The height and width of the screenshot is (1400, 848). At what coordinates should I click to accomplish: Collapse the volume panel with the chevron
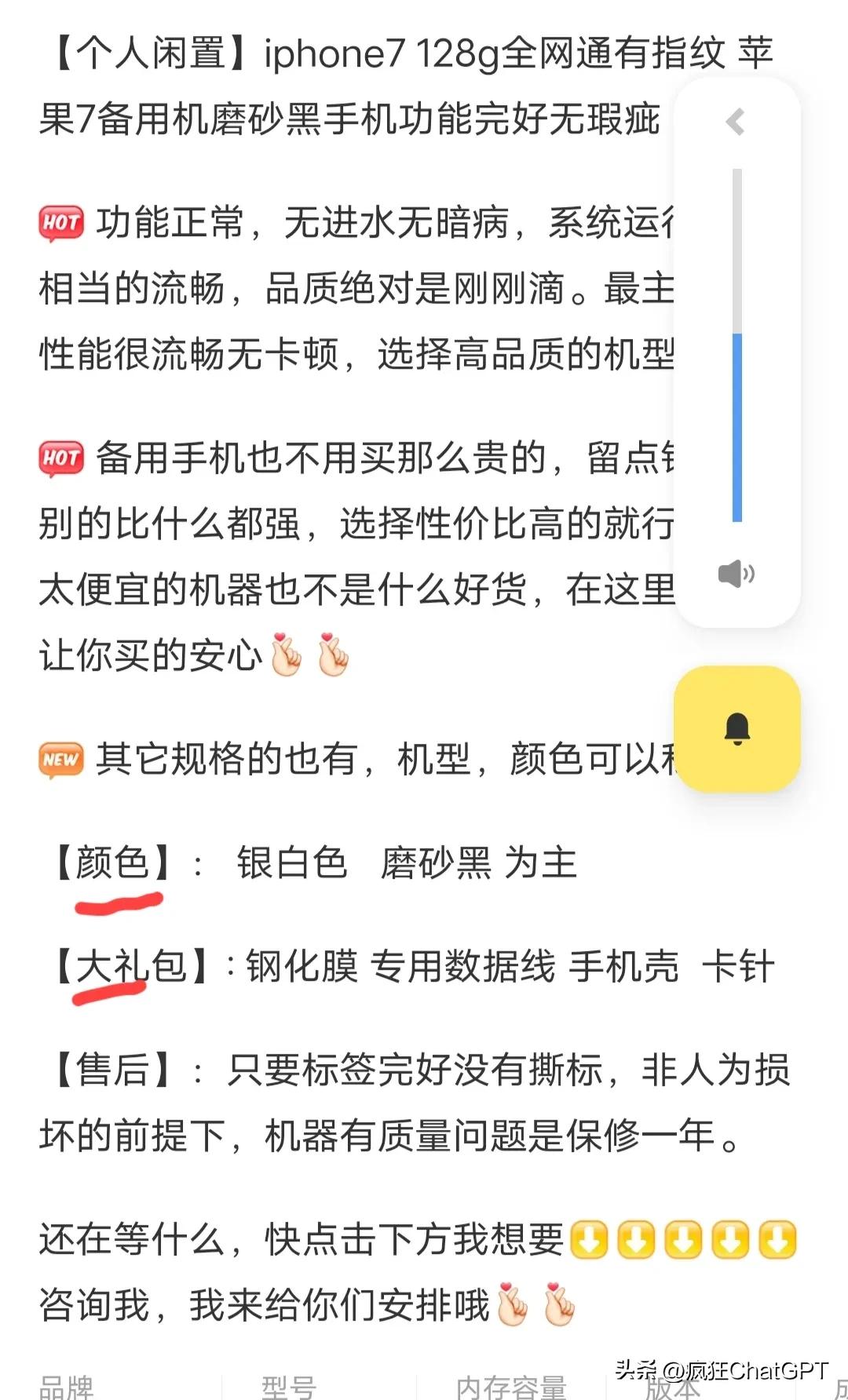pyautogui.click(x=736, y=122)
